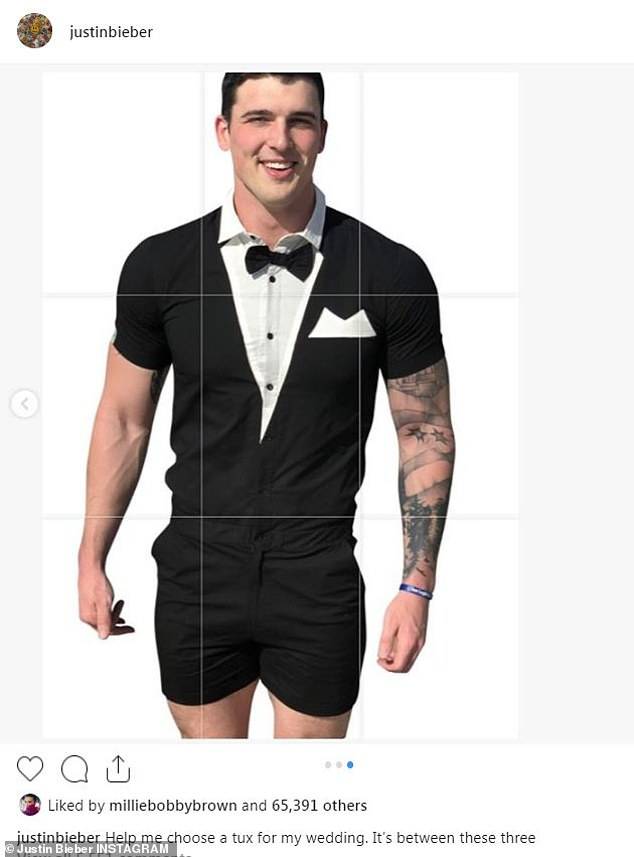Open the justinbieber username at the top
Screen dimensions: 634x857
click(111, 32)
